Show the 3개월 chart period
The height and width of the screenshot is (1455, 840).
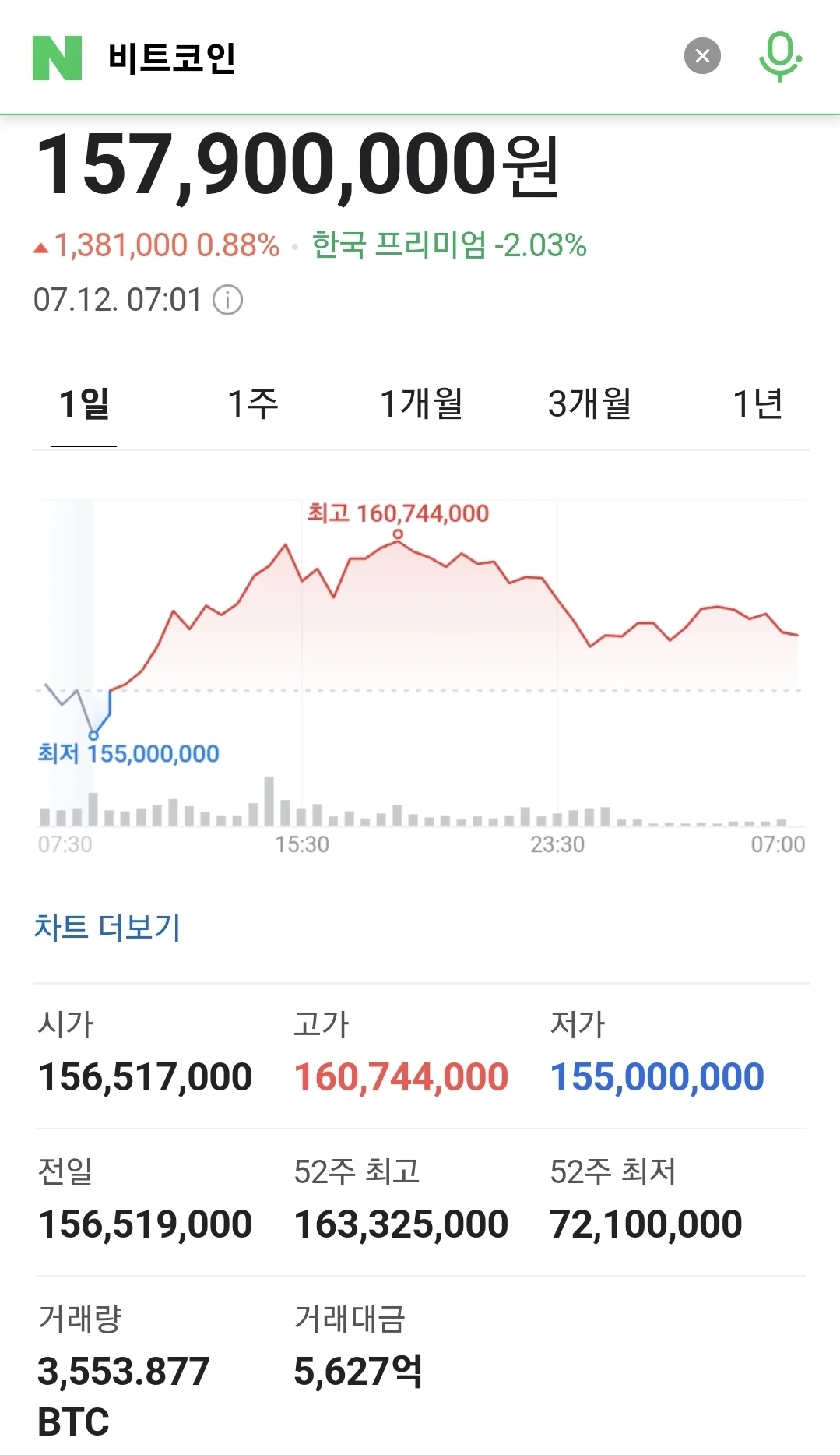click(x=589, y=404)
